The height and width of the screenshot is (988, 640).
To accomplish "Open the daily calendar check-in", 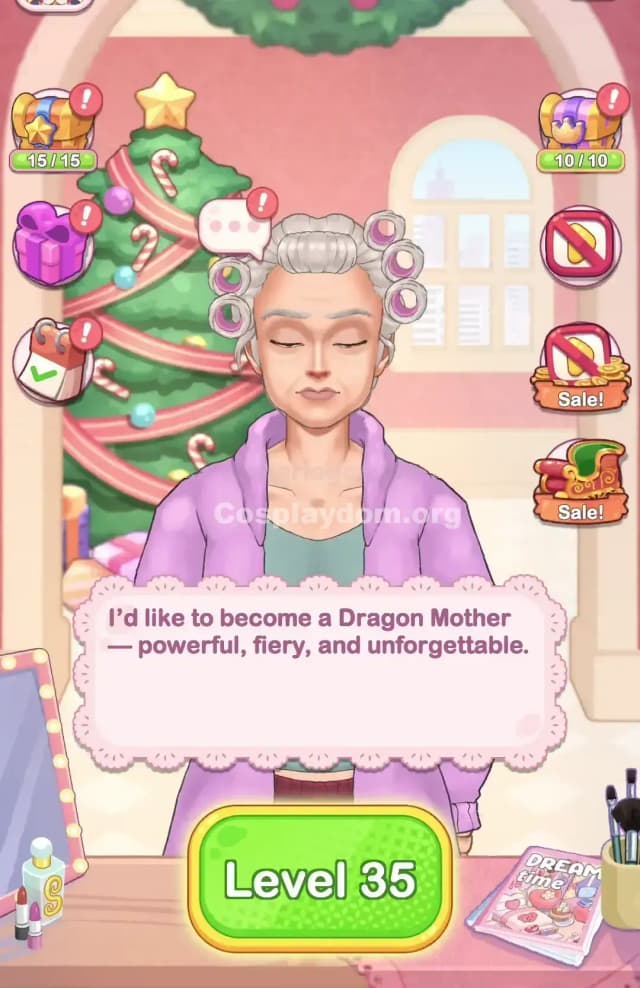I will (50, 362).
